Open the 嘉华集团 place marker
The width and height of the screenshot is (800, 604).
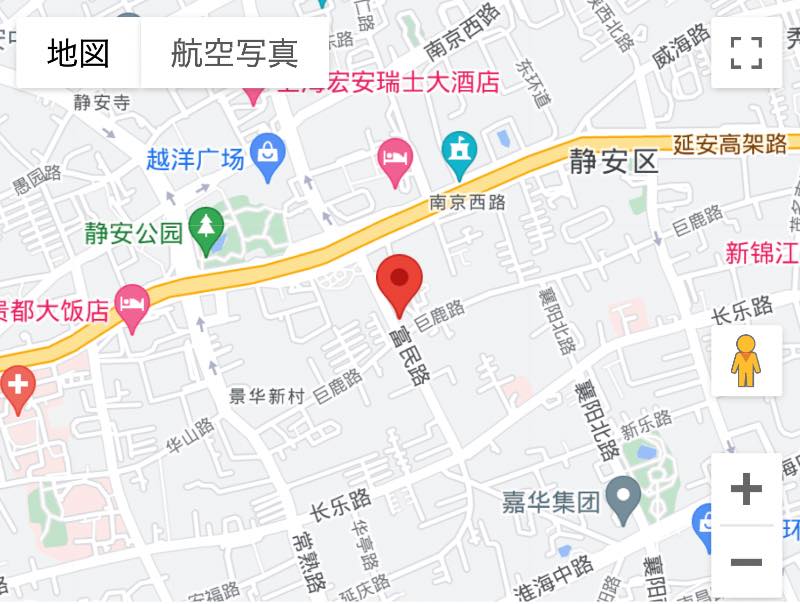click(x=626, y=497)
